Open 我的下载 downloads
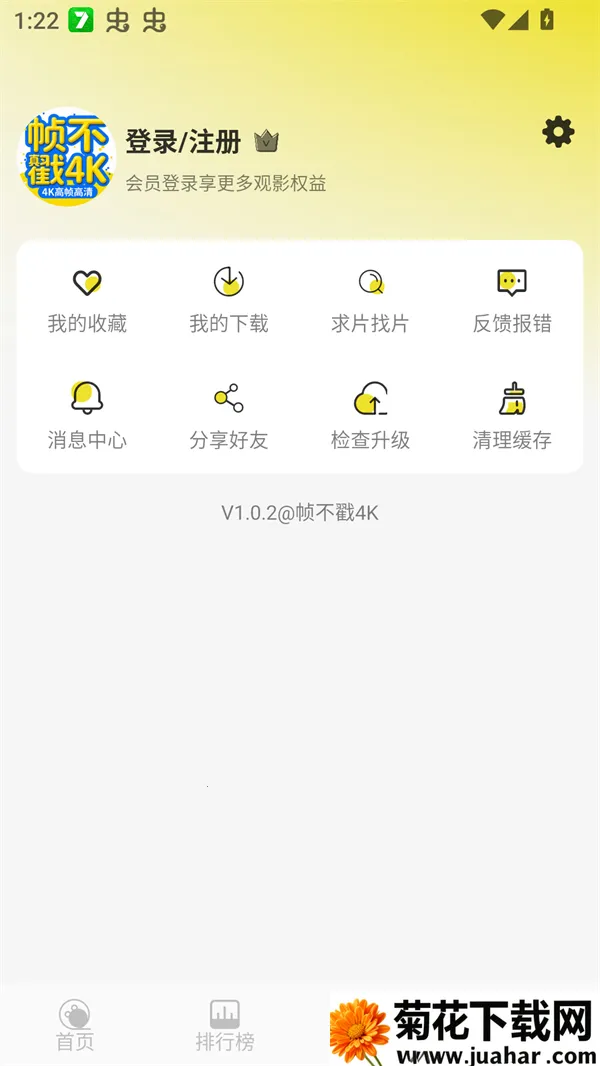The height and width of the screenshot is (1066, 600). [x=229, y=300]
